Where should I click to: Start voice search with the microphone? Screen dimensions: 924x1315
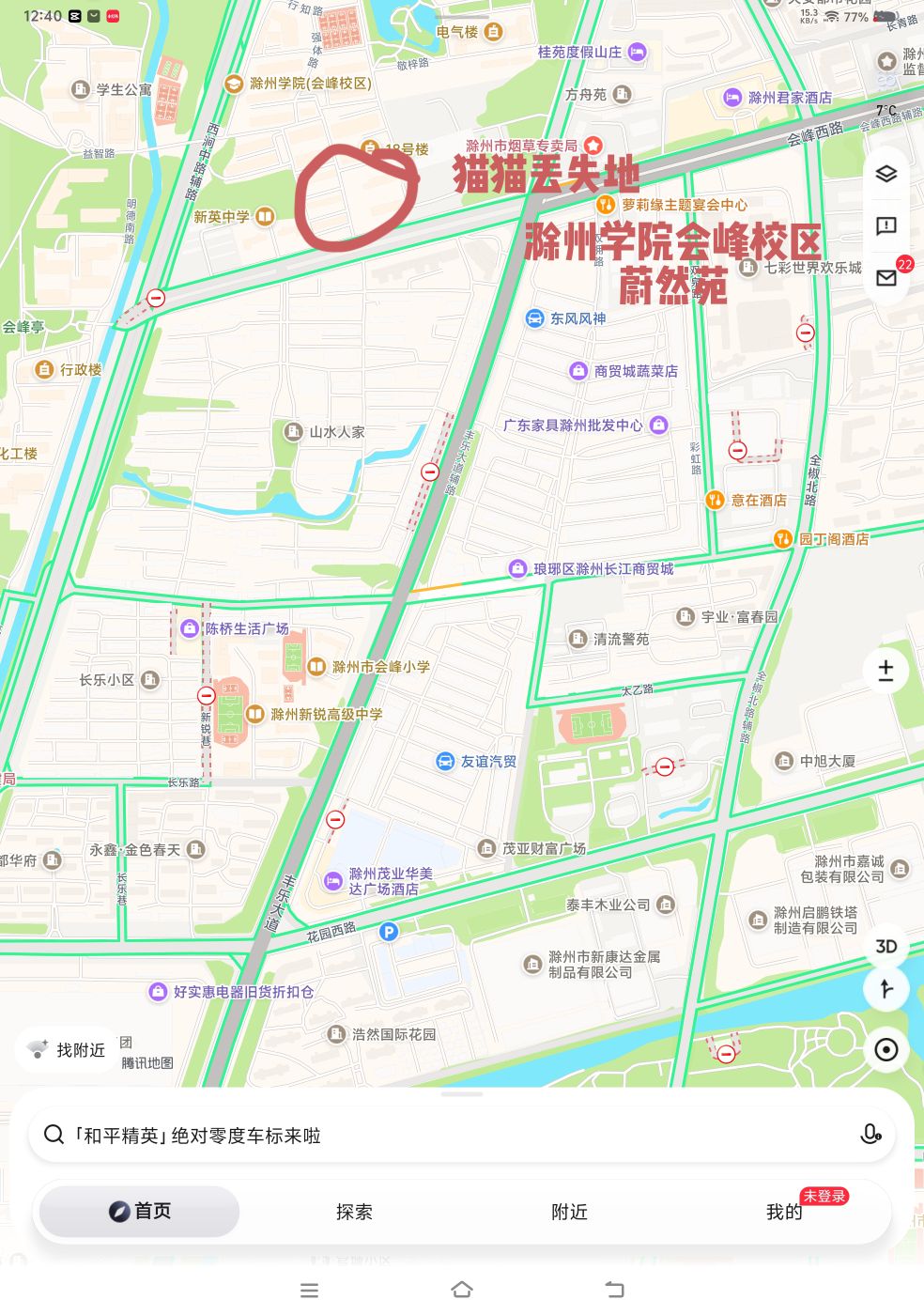point(870,1135)
